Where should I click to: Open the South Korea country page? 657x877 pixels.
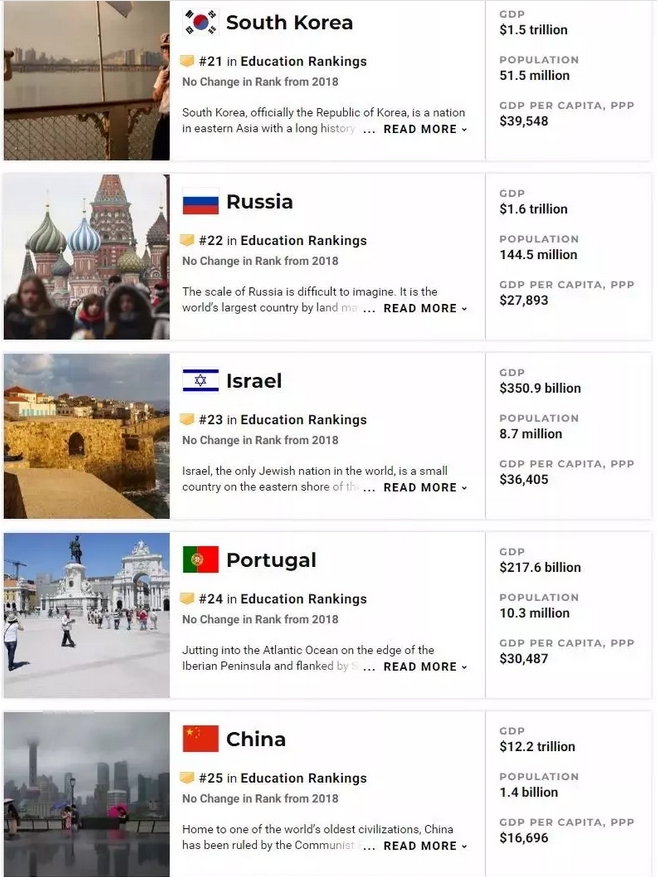[x=288, y=23]
